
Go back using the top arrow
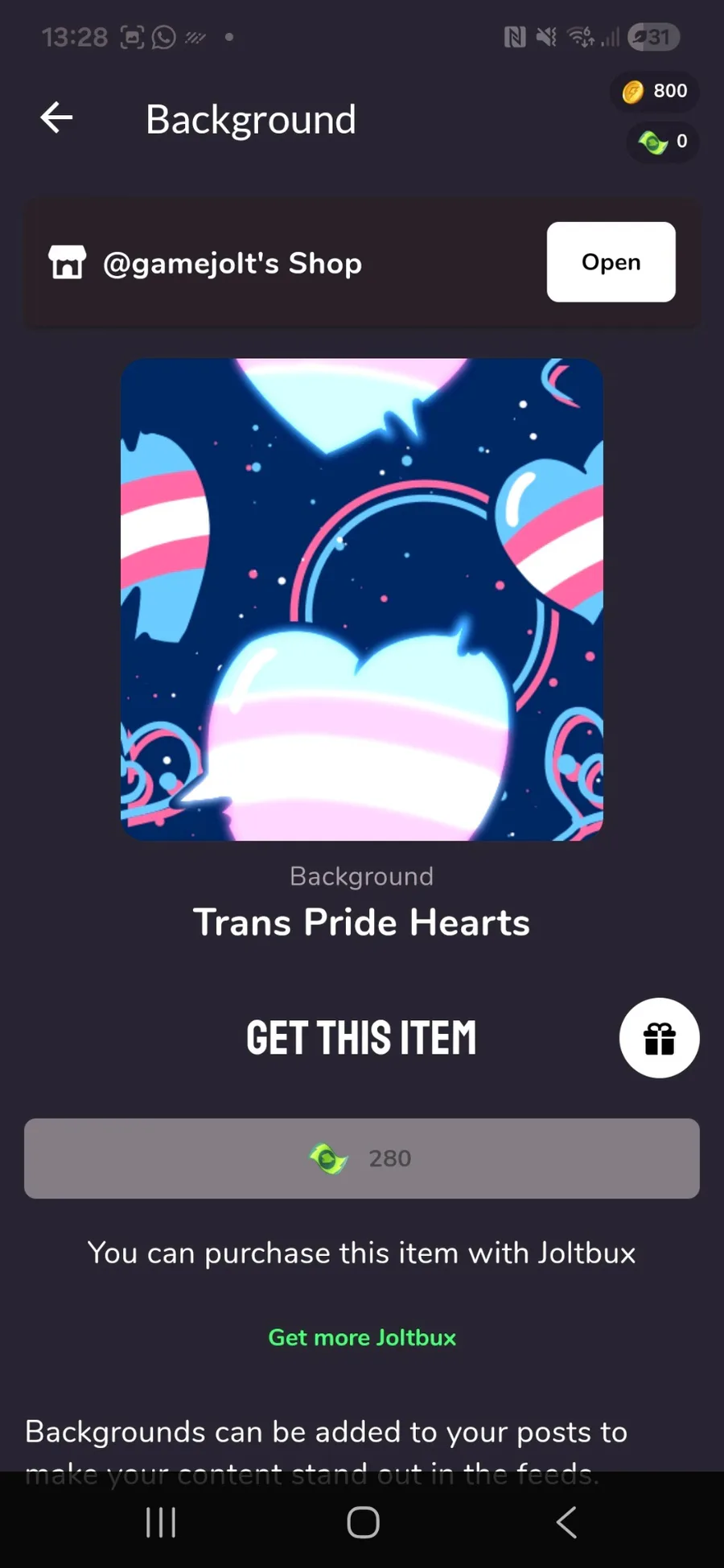(x=56, y=118)
